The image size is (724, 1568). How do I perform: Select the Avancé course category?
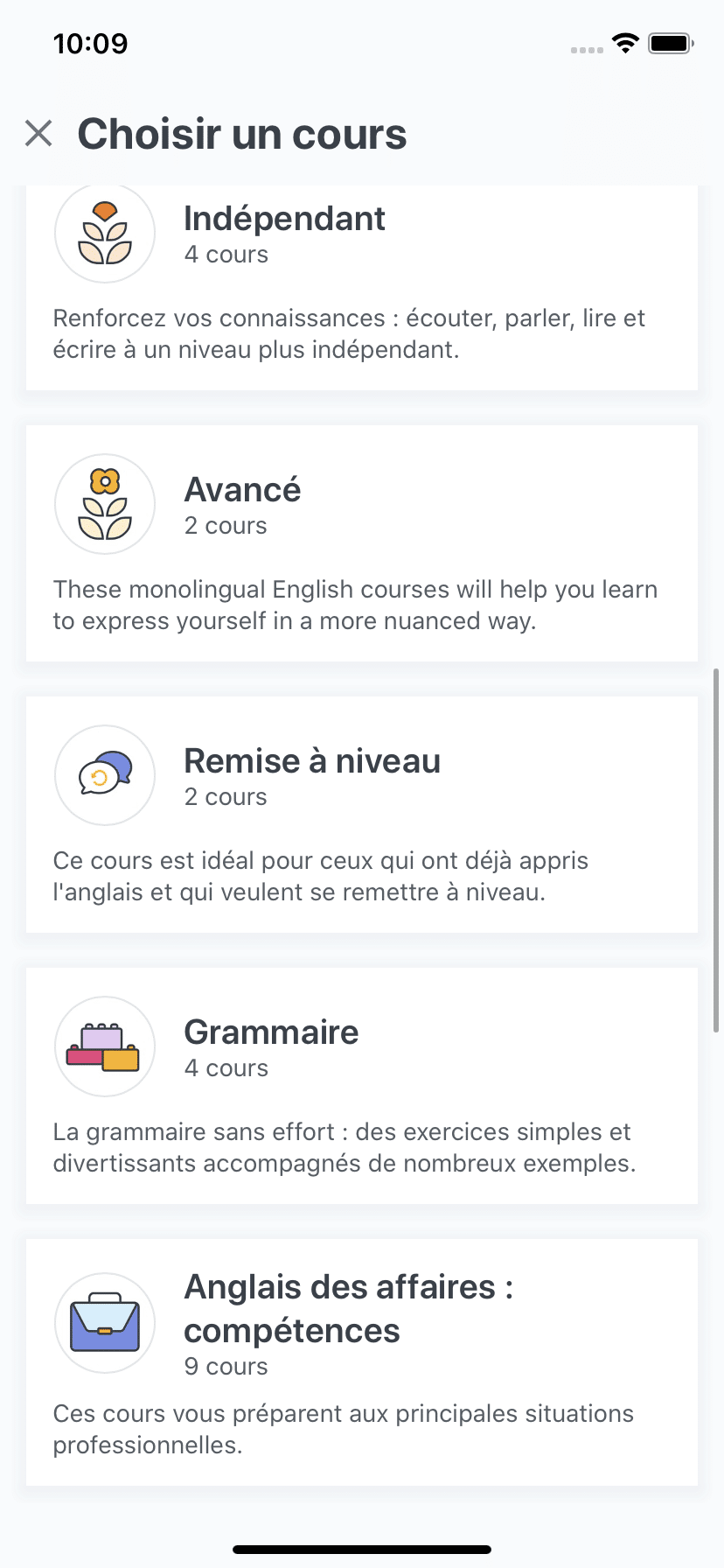(x=362, y=543)
